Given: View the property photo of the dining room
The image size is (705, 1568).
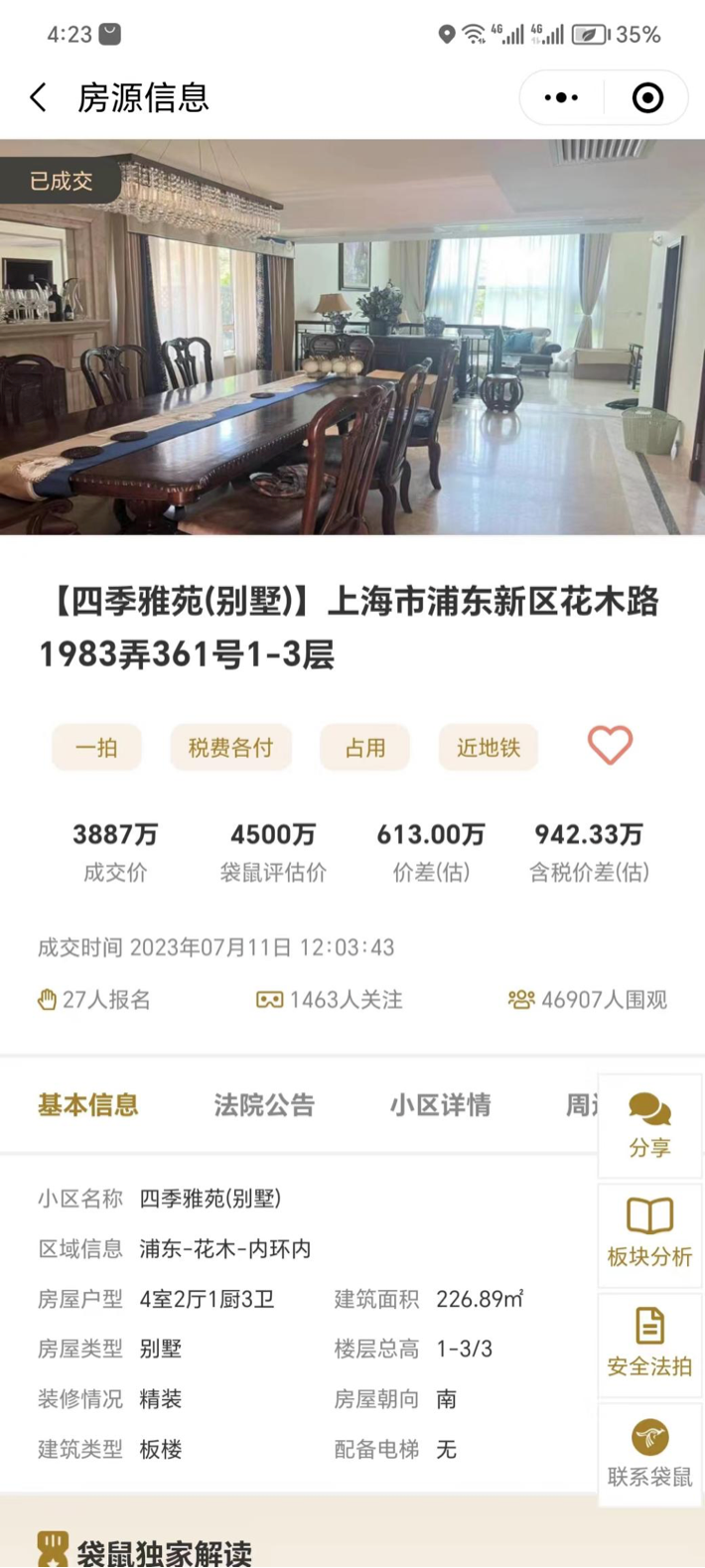Looking at the screenshot, I should (x=352, y=338).
